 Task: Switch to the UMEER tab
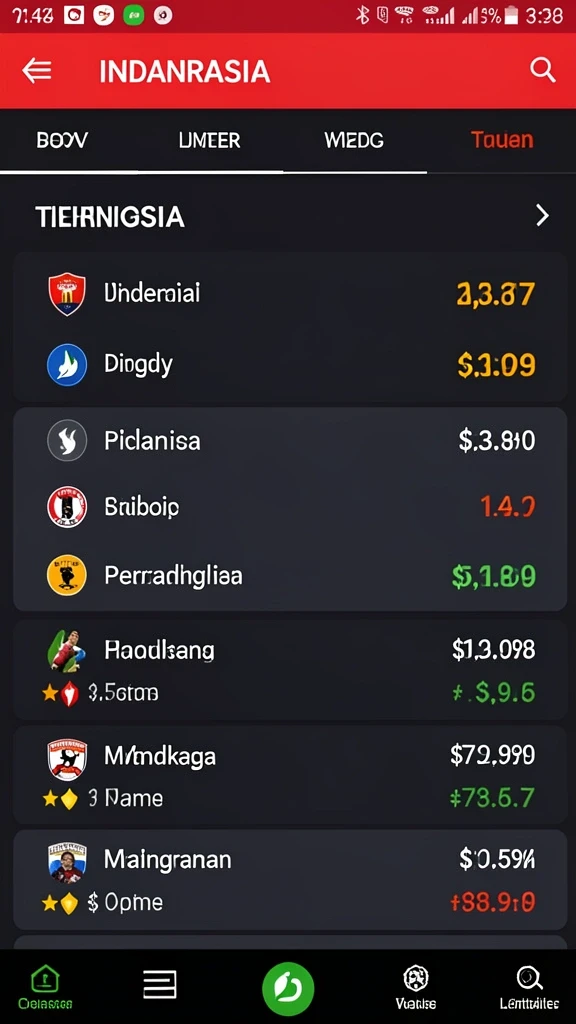(209, 140)
